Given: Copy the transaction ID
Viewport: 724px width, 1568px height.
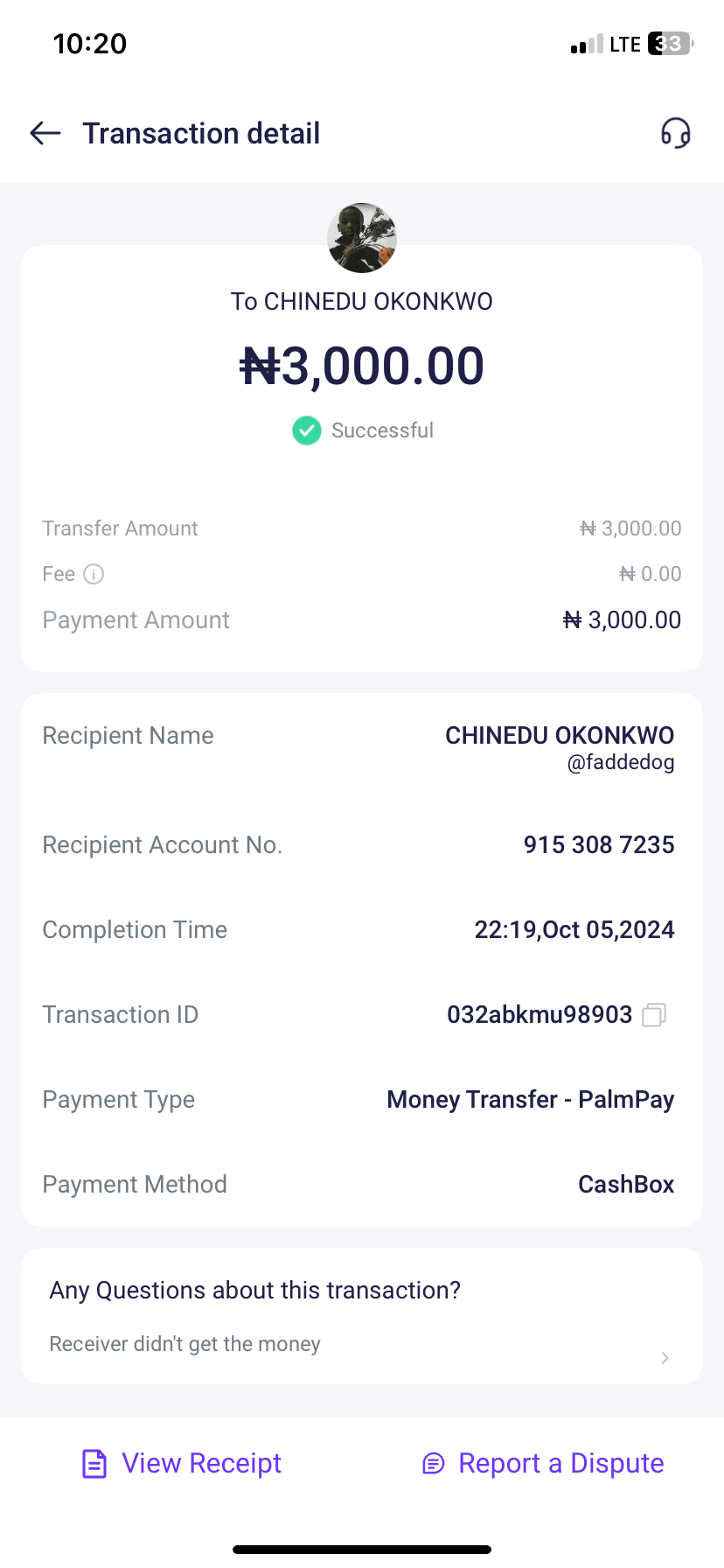Looking at the screenshot, I should coord(654,1014).
